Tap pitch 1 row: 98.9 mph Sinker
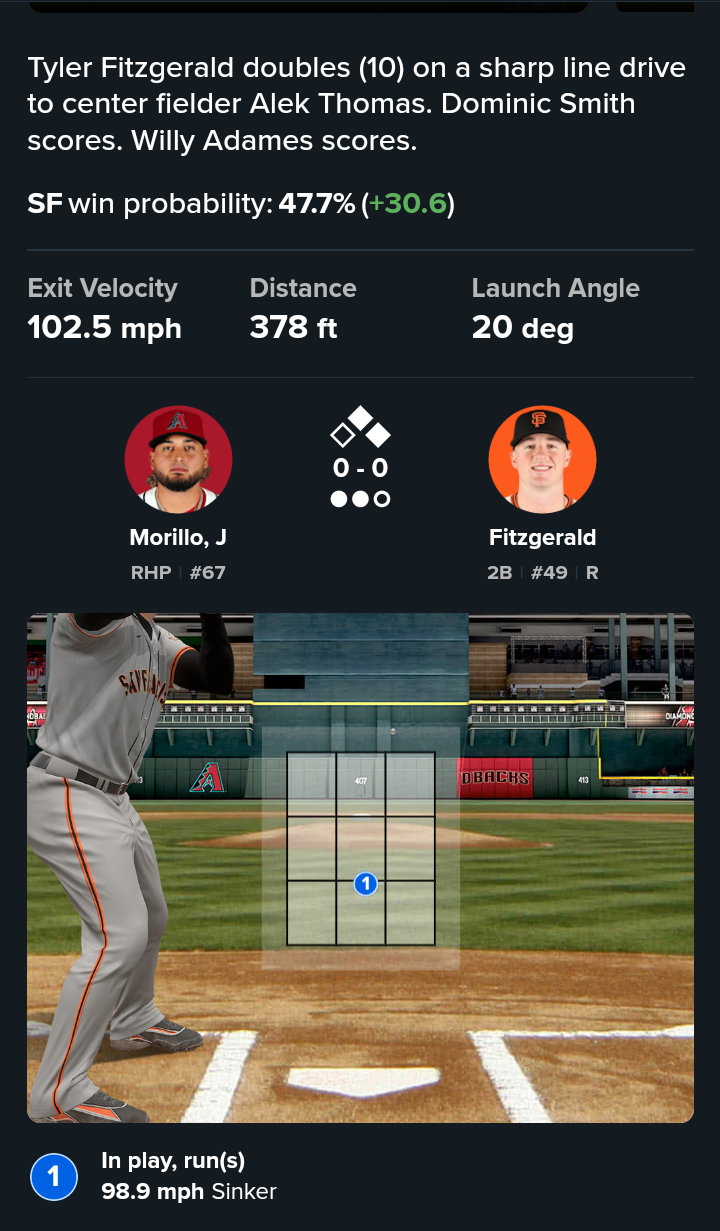 point(360,1176)
